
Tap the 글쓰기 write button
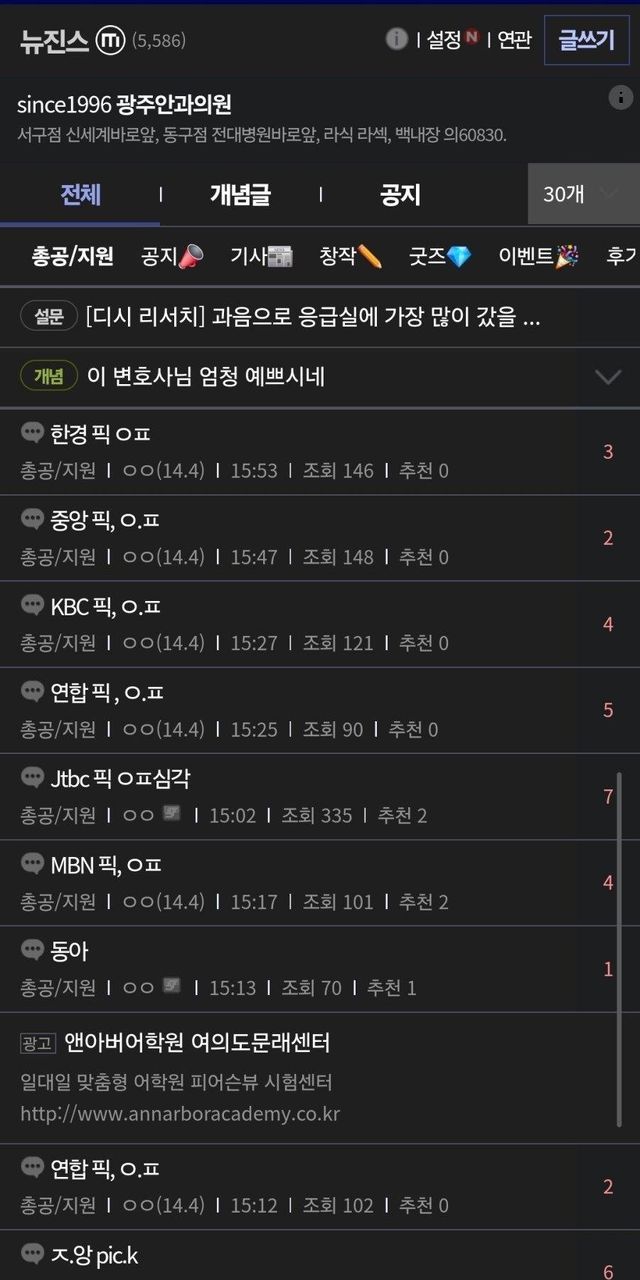point(586,40)
